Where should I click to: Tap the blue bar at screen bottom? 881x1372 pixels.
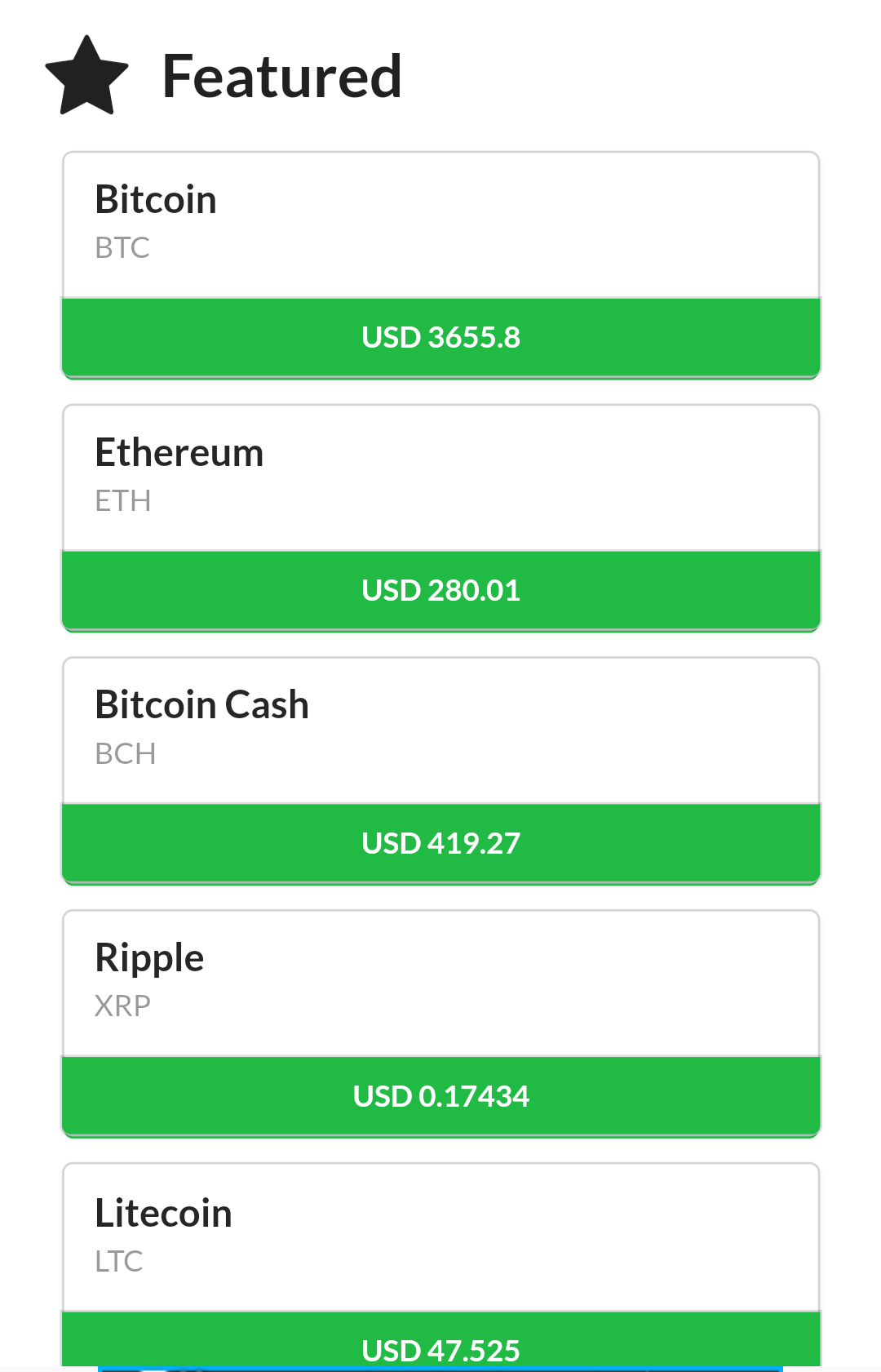(x=440, y=1368)
